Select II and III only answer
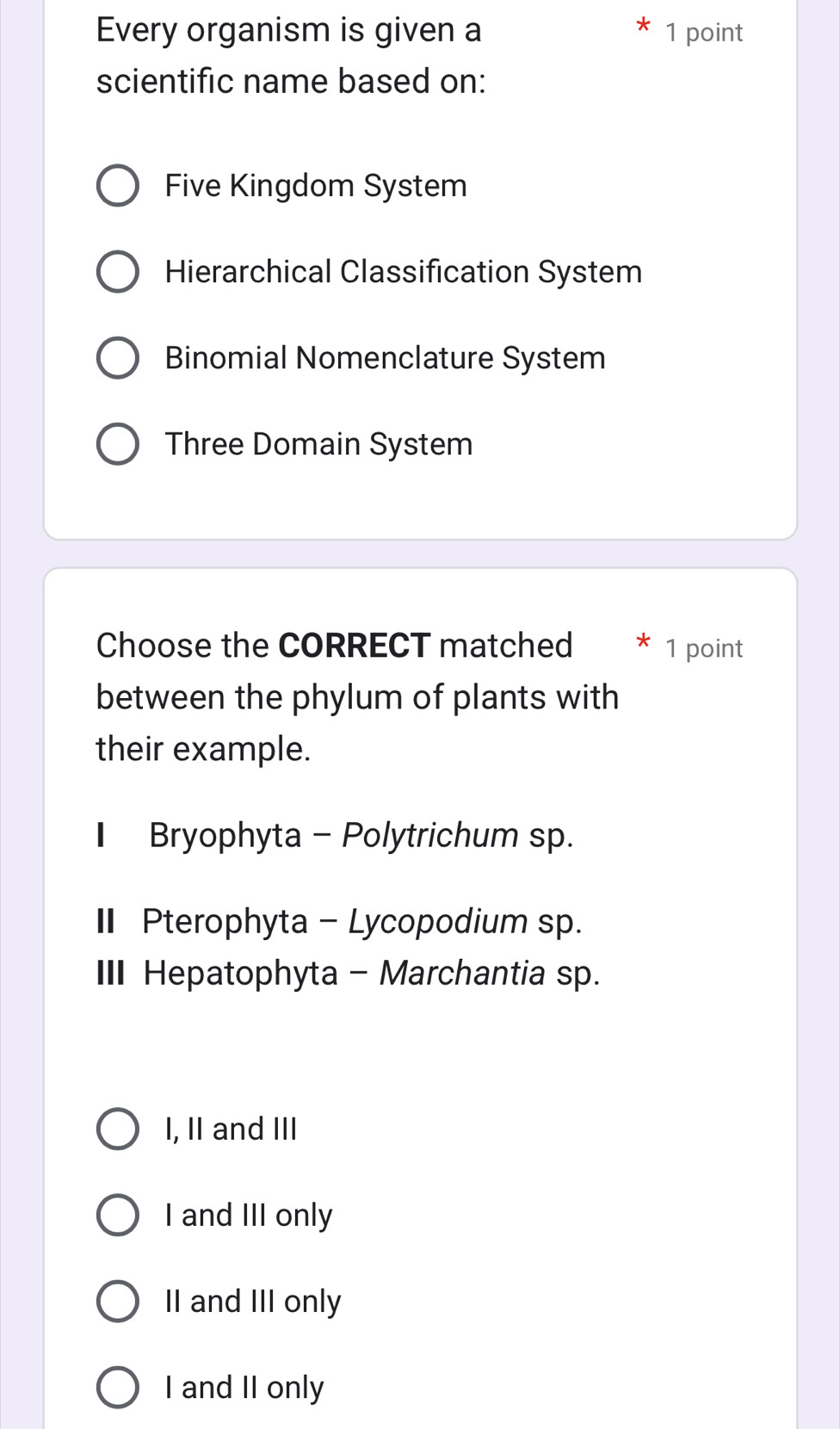 click(118, 1301)
